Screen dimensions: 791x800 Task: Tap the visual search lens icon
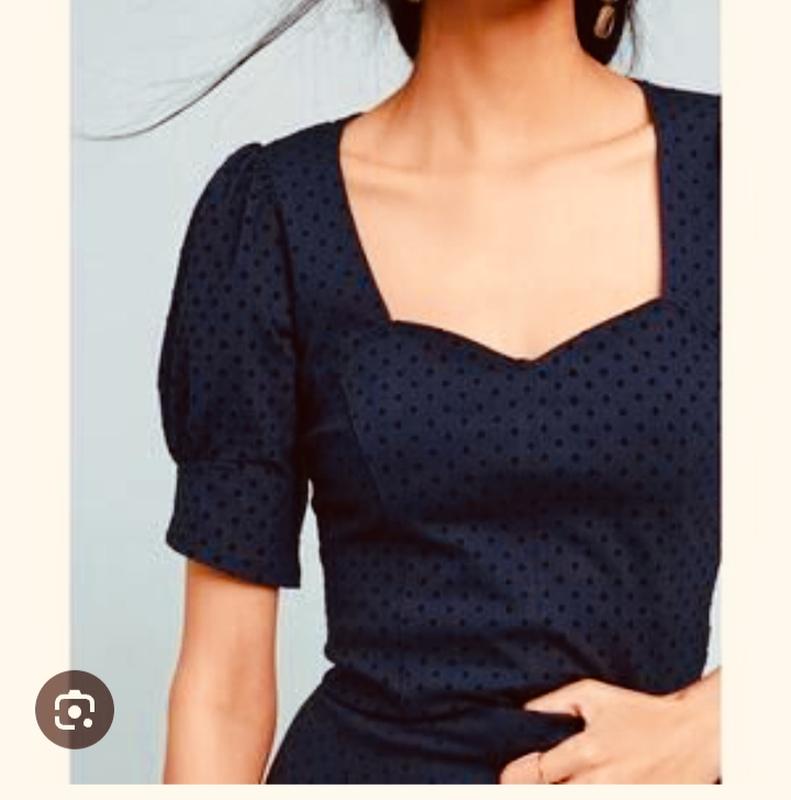pos(74,709)
